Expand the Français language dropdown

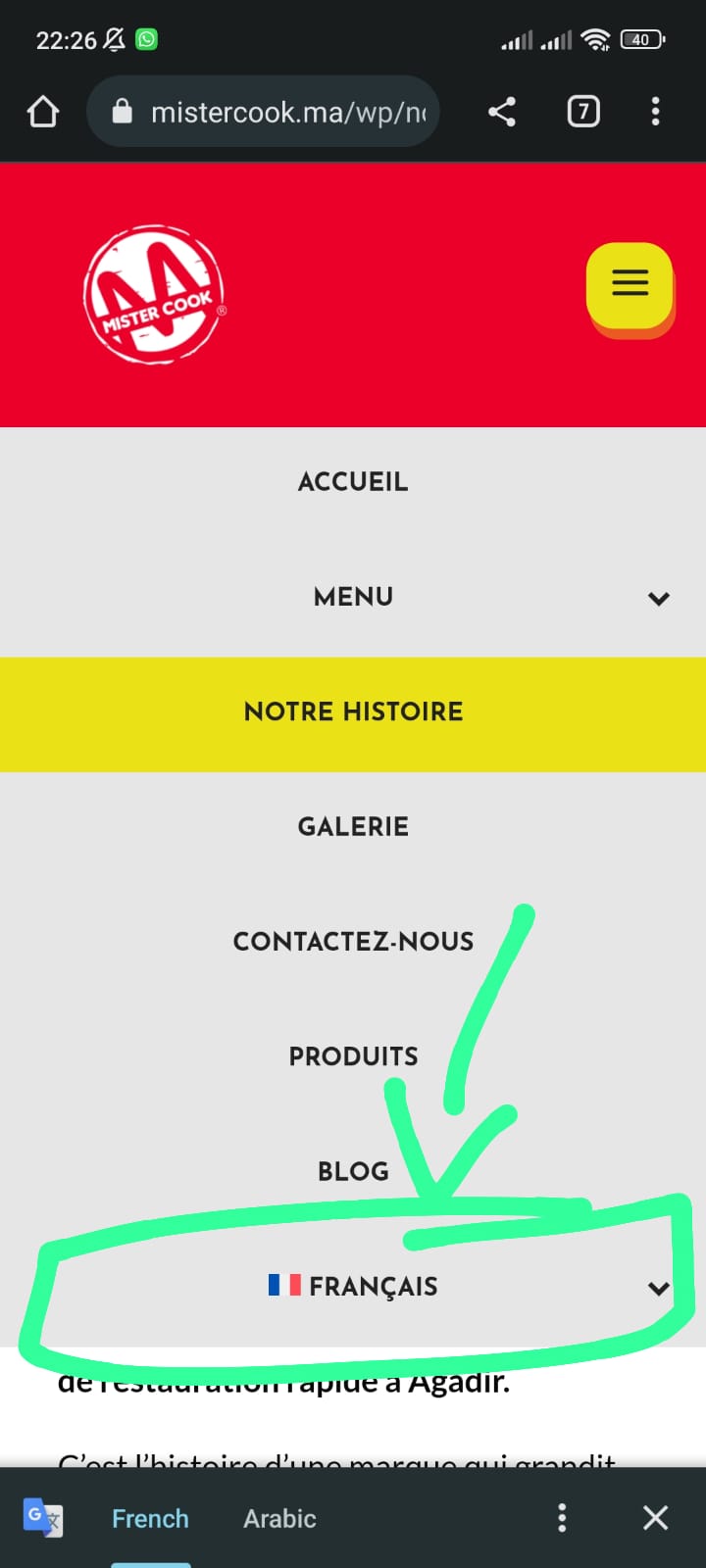tap(659, 1288)
